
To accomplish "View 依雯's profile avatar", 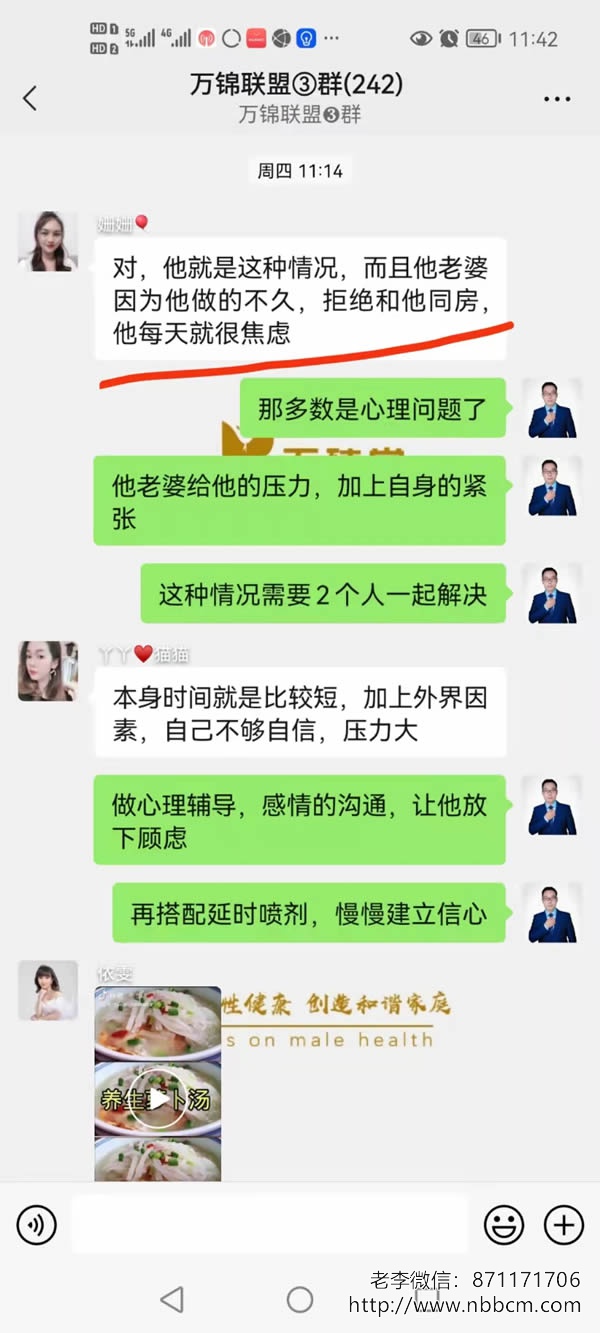I will click(48, 991).
